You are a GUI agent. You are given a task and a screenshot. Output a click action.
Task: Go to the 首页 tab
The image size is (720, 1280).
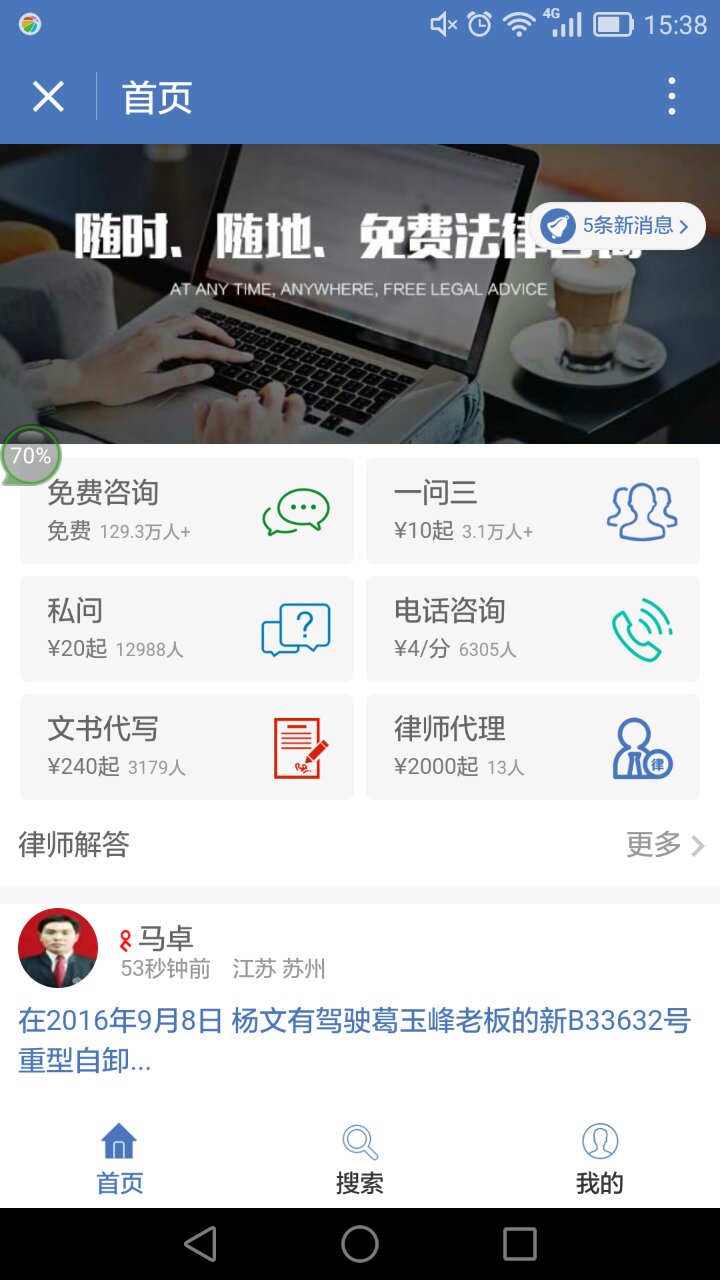pos(120,1160)
